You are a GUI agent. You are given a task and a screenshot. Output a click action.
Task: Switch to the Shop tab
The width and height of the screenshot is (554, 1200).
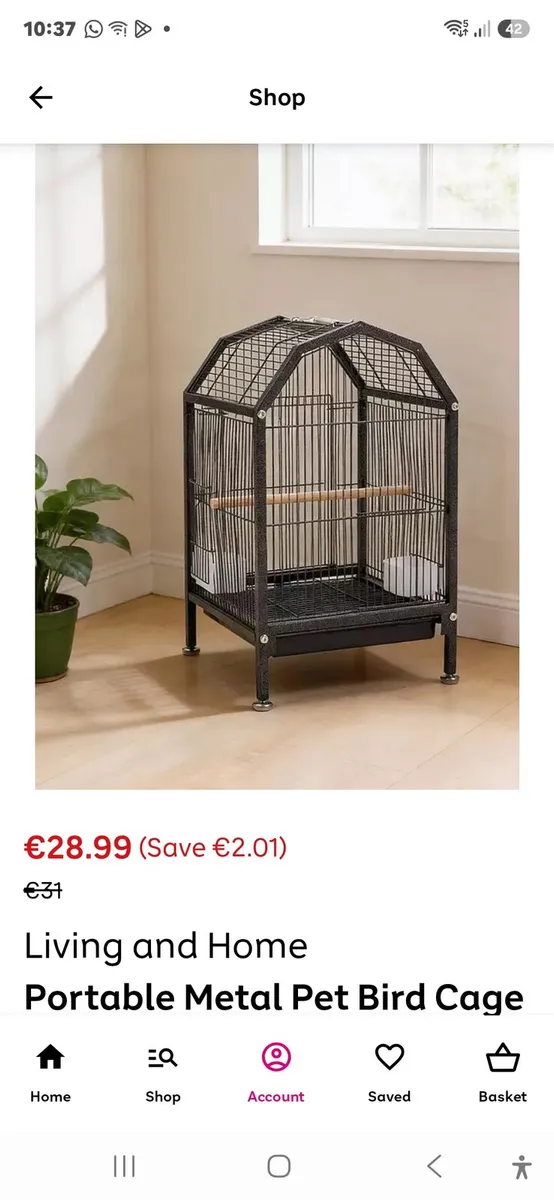[163, 1073]
